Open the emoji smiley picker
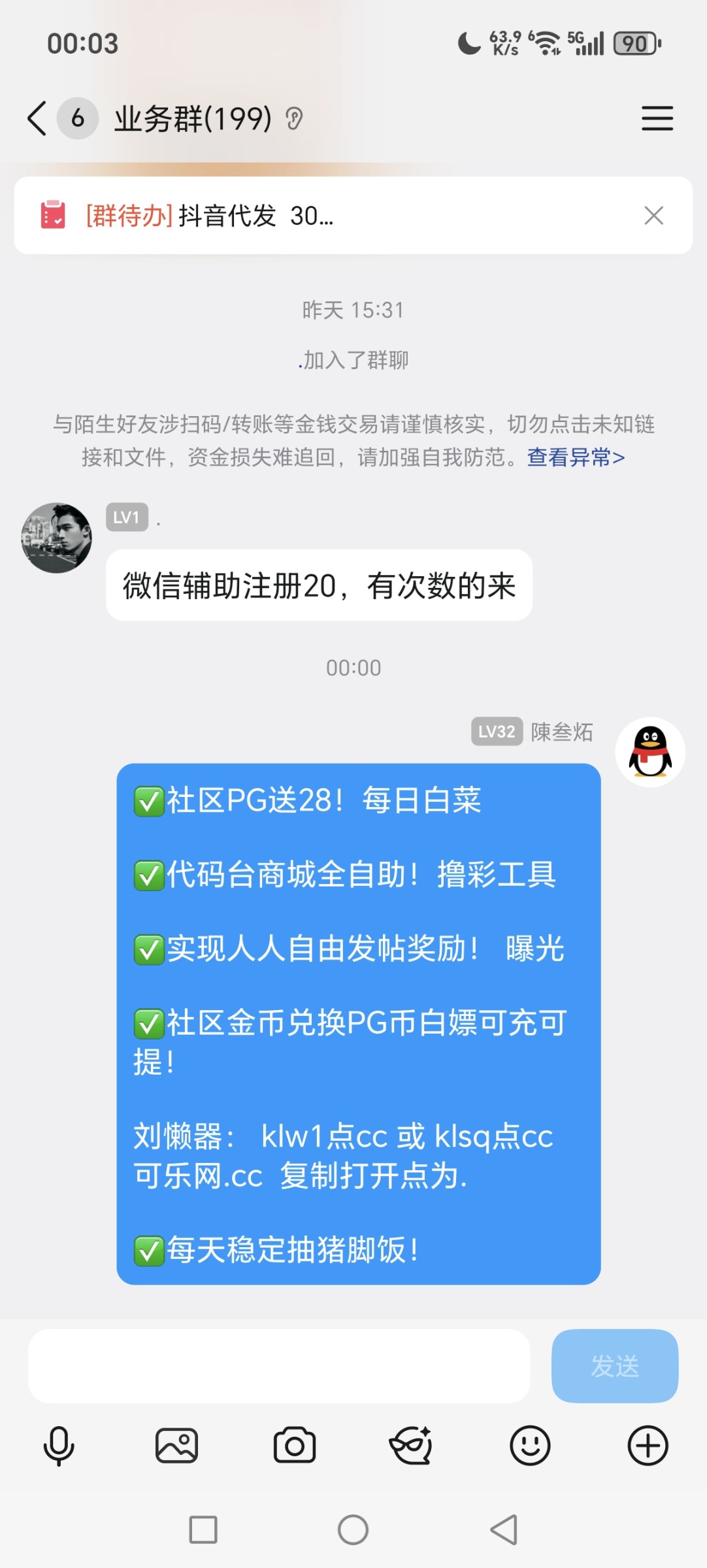This screenshot has width=707, height=1568. click(x=530, y=1445)
